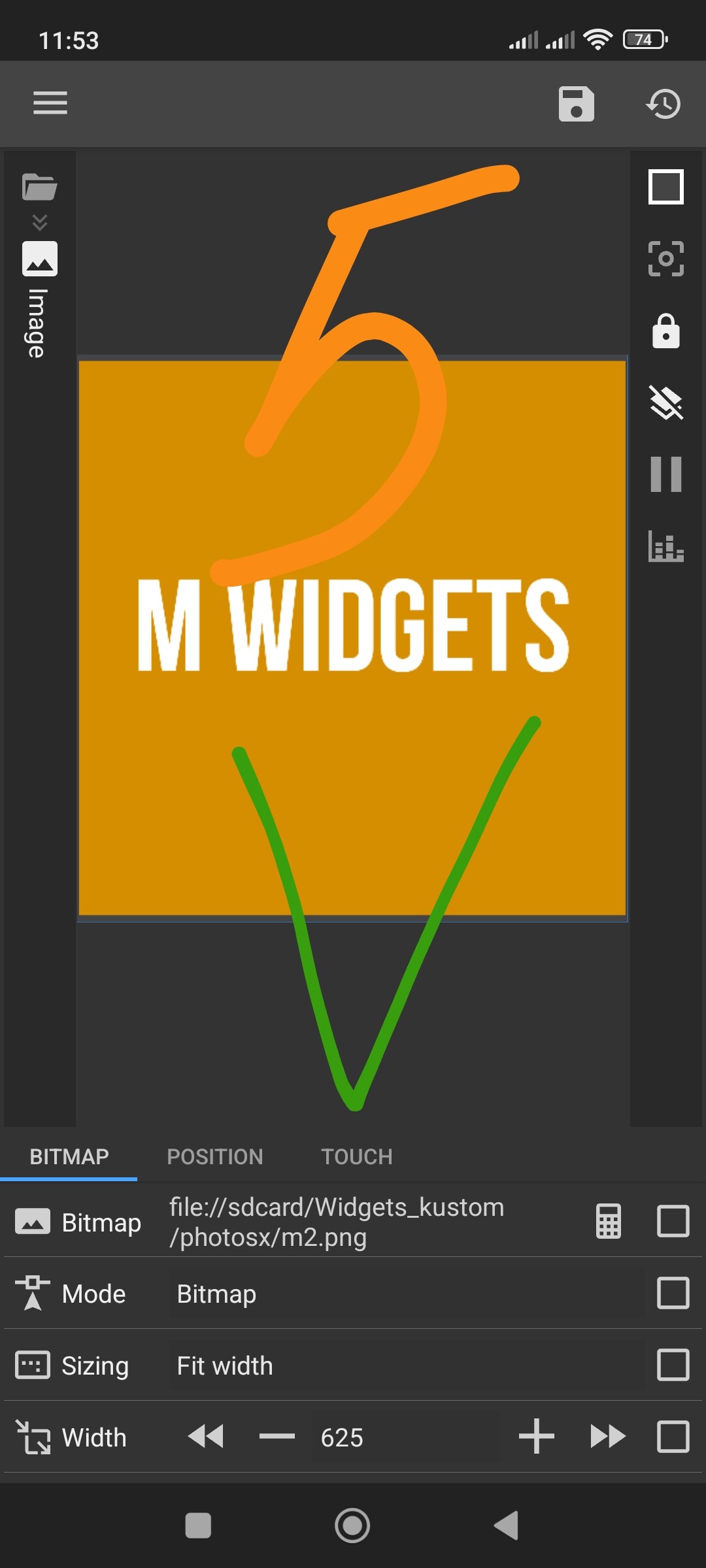Toggle the padlock lock icon

click(x=665, y=331)
